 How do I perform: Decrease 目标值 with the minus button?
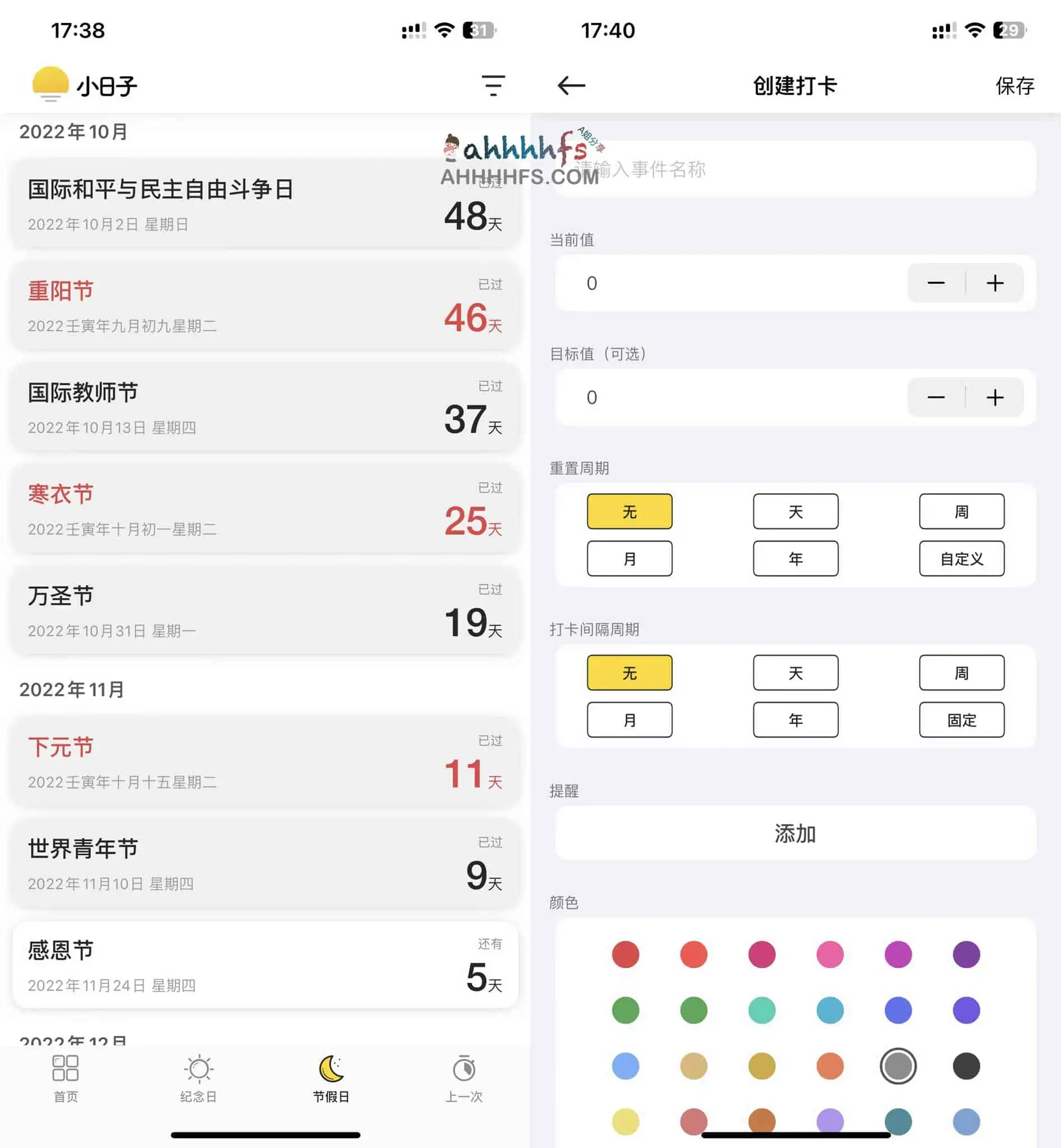[935, 397]
